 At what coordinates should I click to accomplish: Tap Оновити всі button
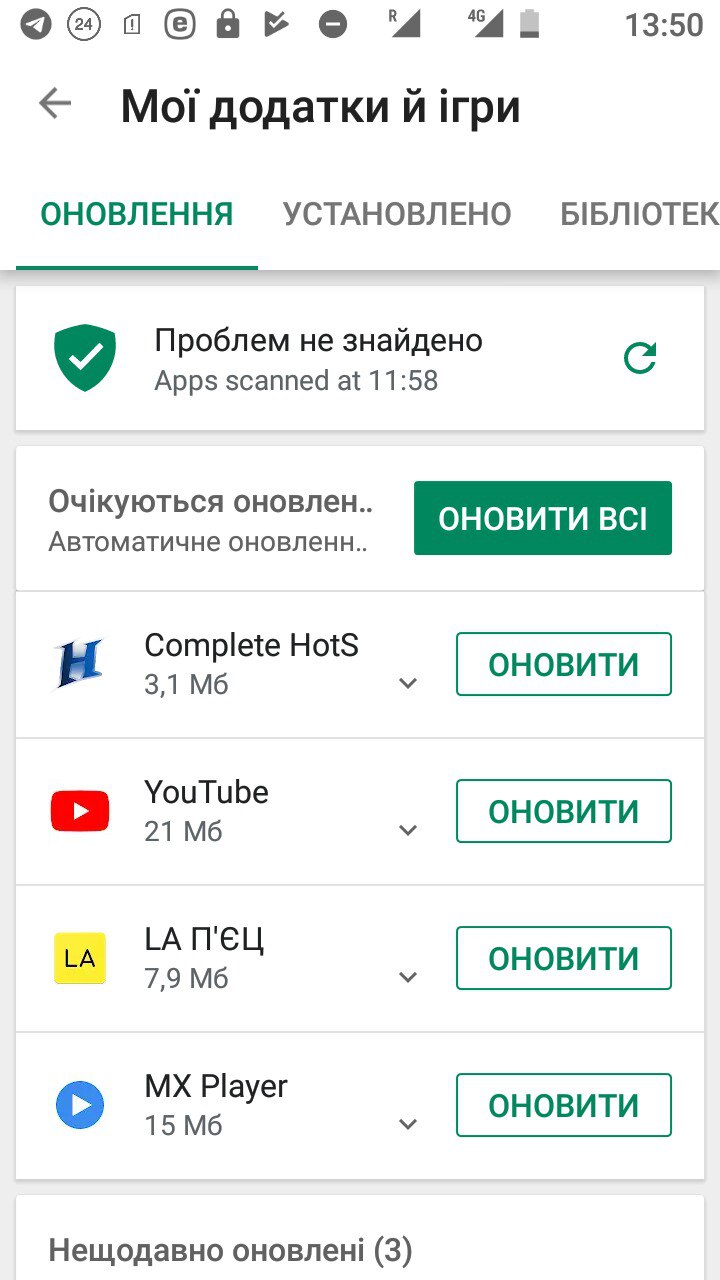click(x=543, y=518)
